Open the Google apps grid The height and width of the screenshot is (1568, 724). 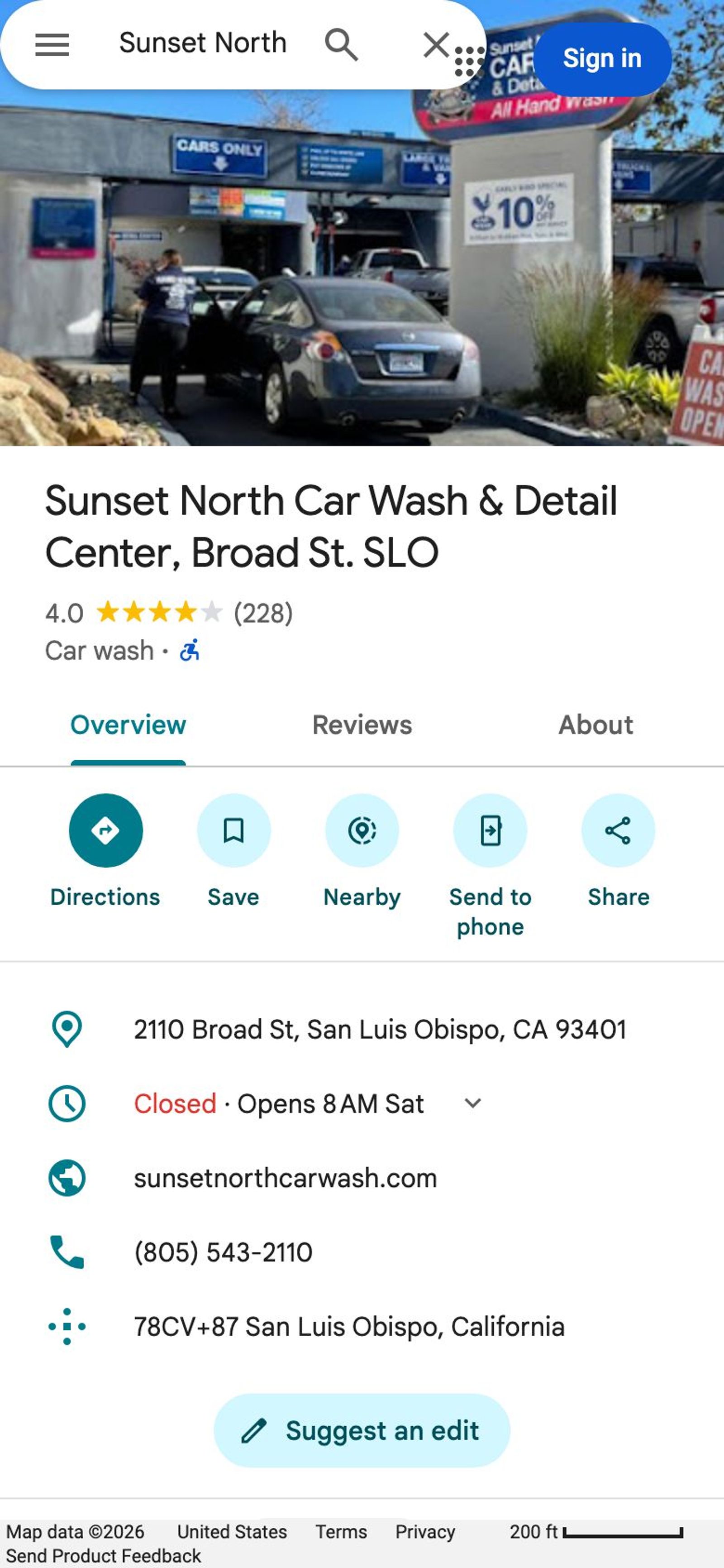pyautogui.click(x=469, y=61)
